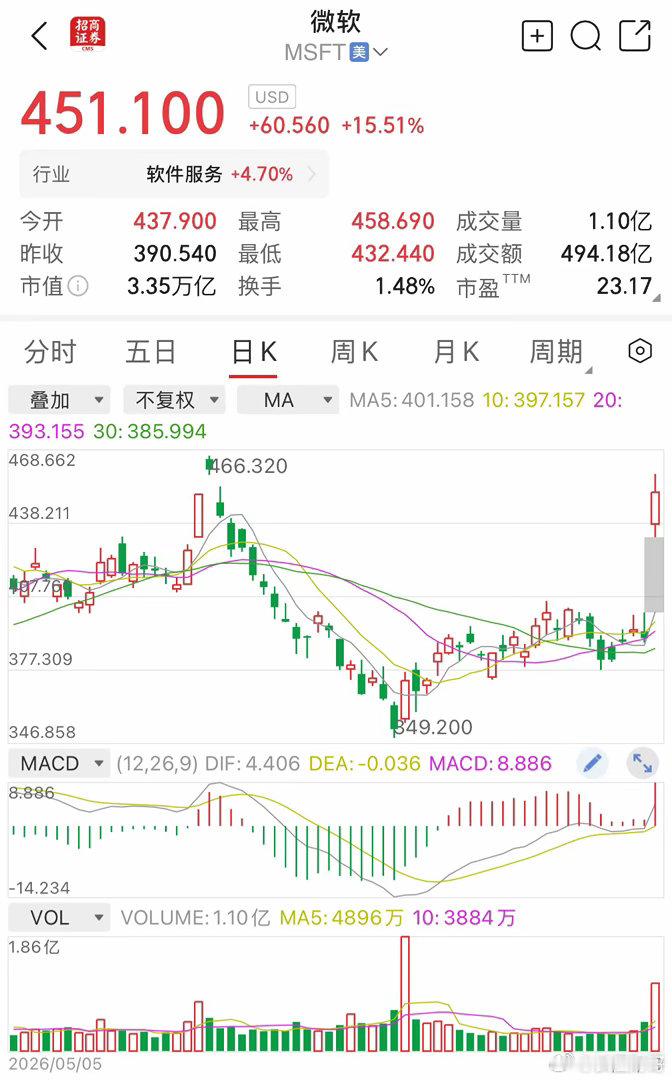Expand chart to fullscreen
672x1080 pixels.
642,763
